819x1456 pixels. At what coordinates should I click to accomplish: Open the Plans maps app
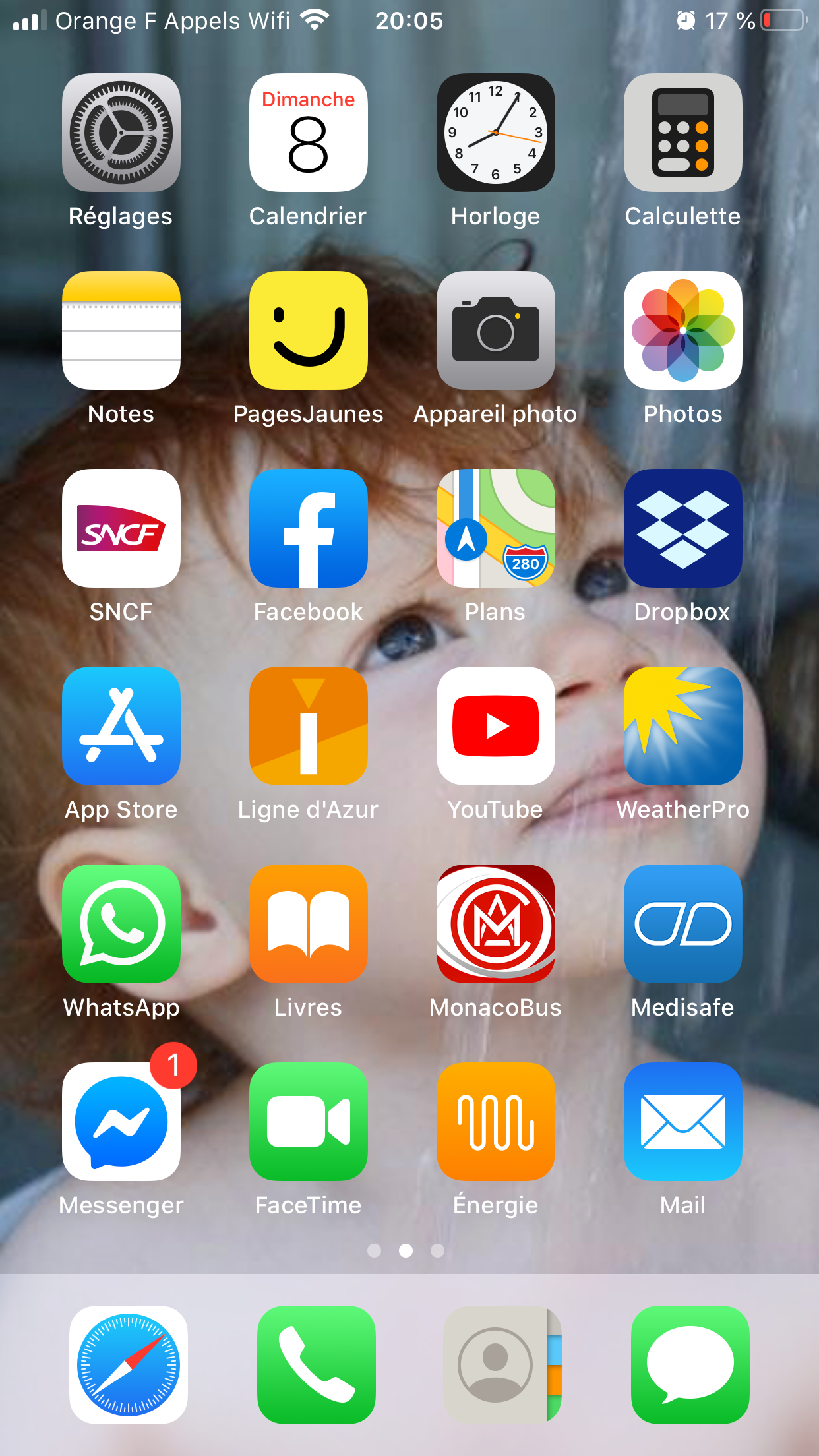(x=496, y=528)
